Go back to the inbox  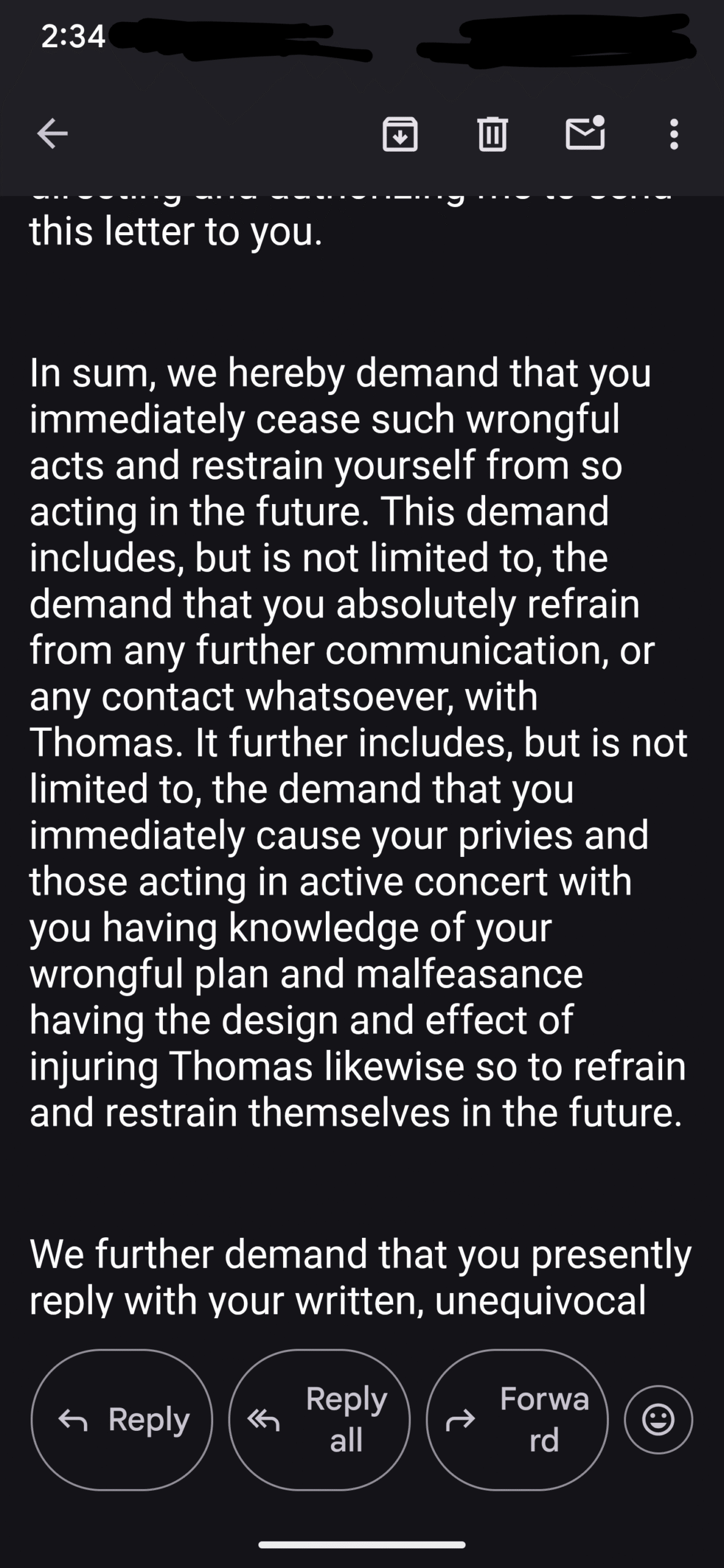52,134
